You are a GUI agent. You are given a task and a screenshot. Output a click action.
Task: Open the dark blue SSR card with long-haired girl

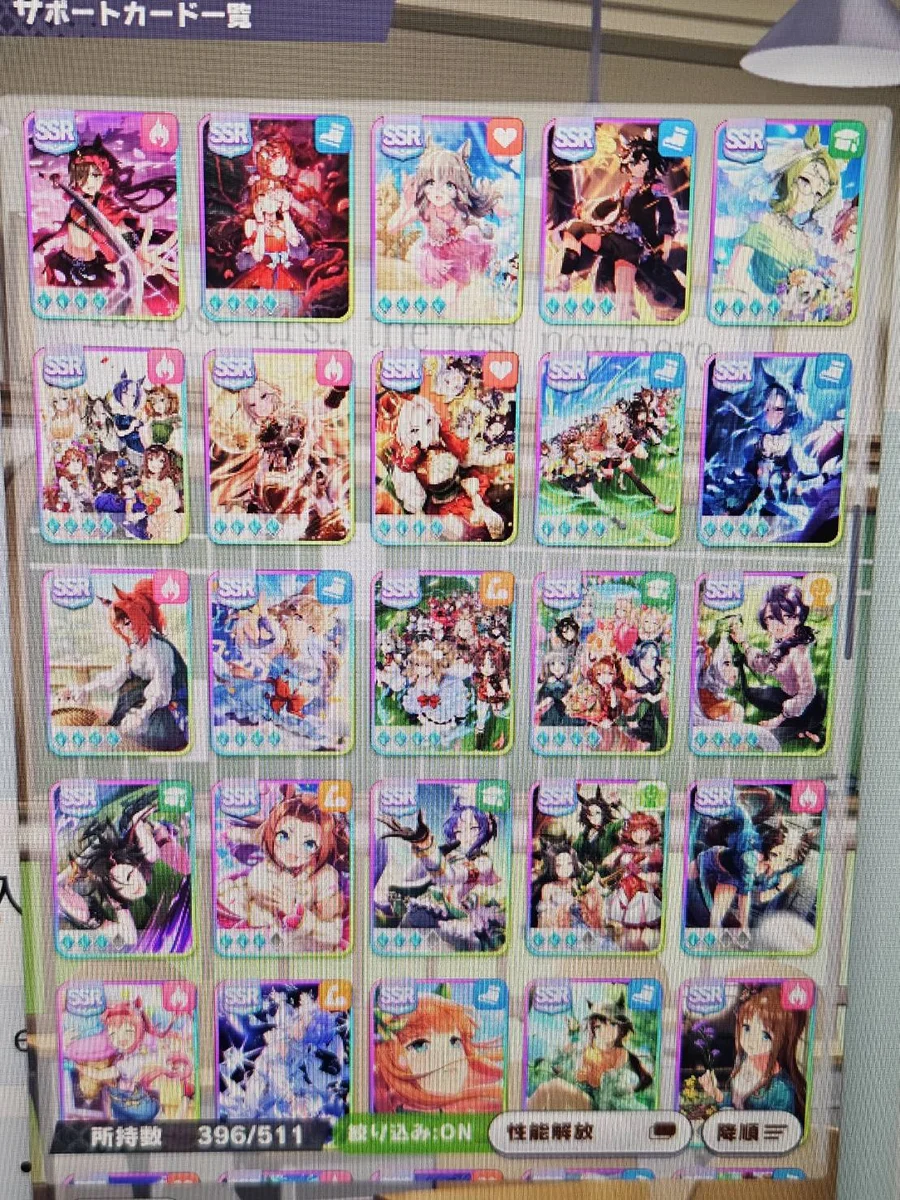(x=774, y=449)
